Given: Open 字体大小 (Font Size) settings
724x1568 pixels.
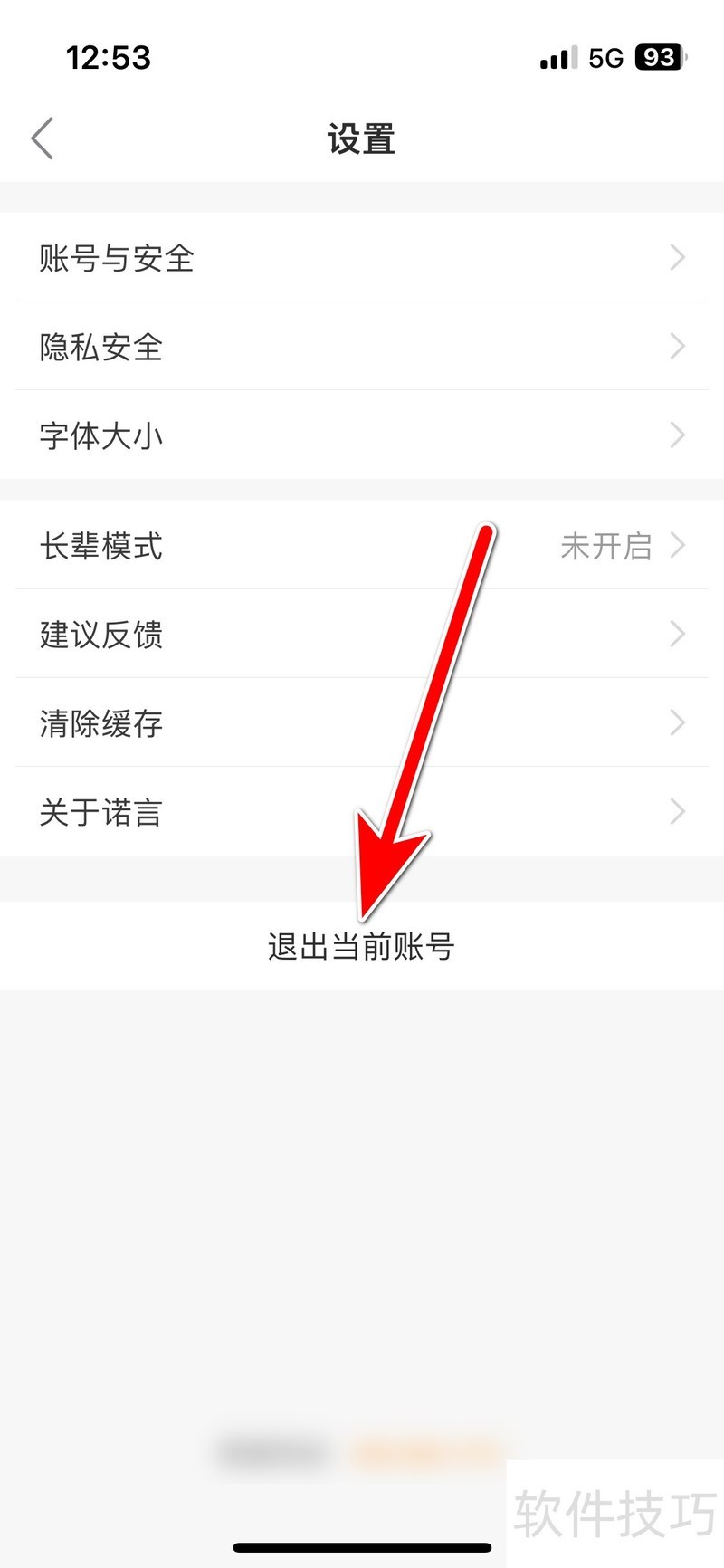Looking at the screenshot, I should click(x=100, y=435).
